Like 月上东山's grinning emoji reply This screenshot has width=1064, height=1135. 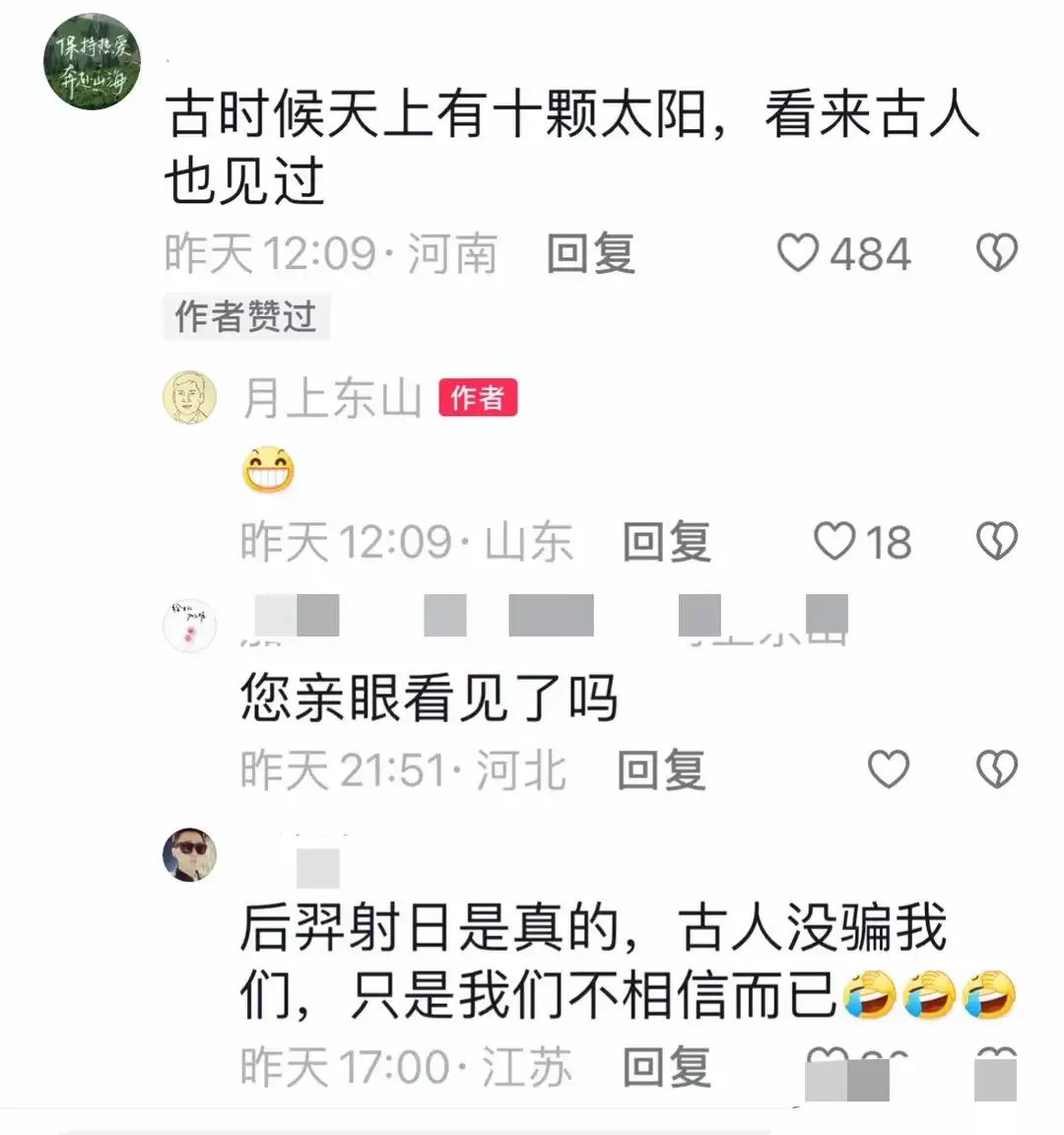coord(834,542)
